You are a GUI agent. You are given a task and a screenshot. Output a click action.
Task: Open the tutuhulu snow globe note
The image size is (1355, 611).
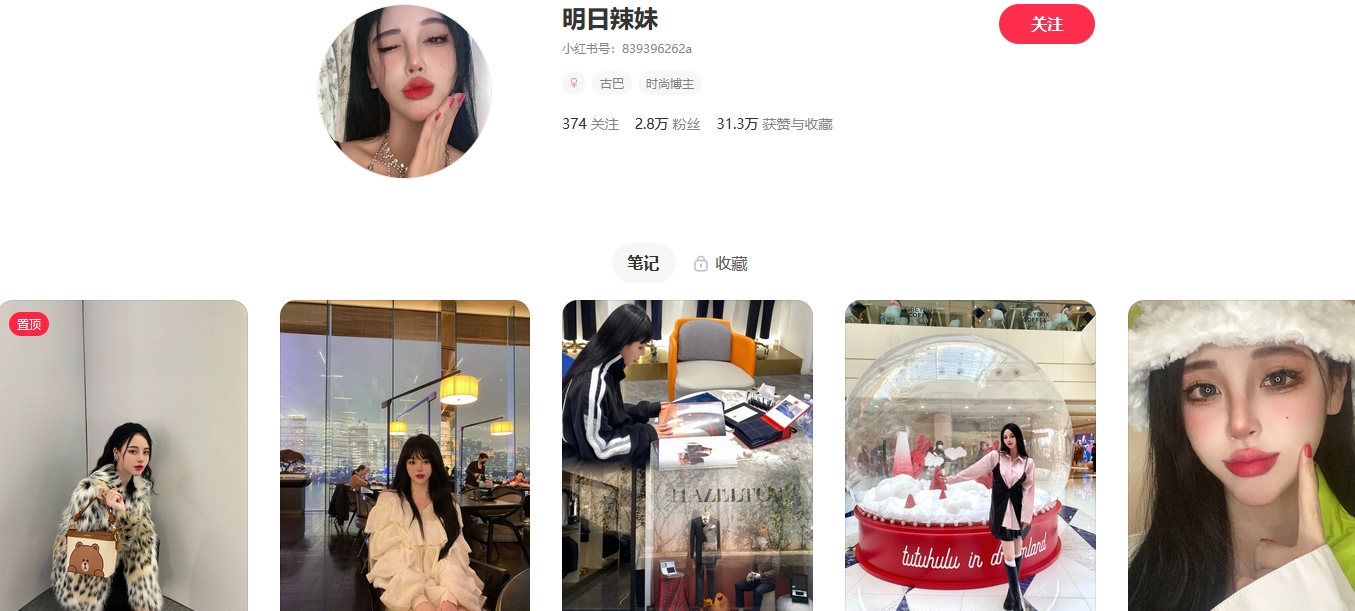[970, 455]
